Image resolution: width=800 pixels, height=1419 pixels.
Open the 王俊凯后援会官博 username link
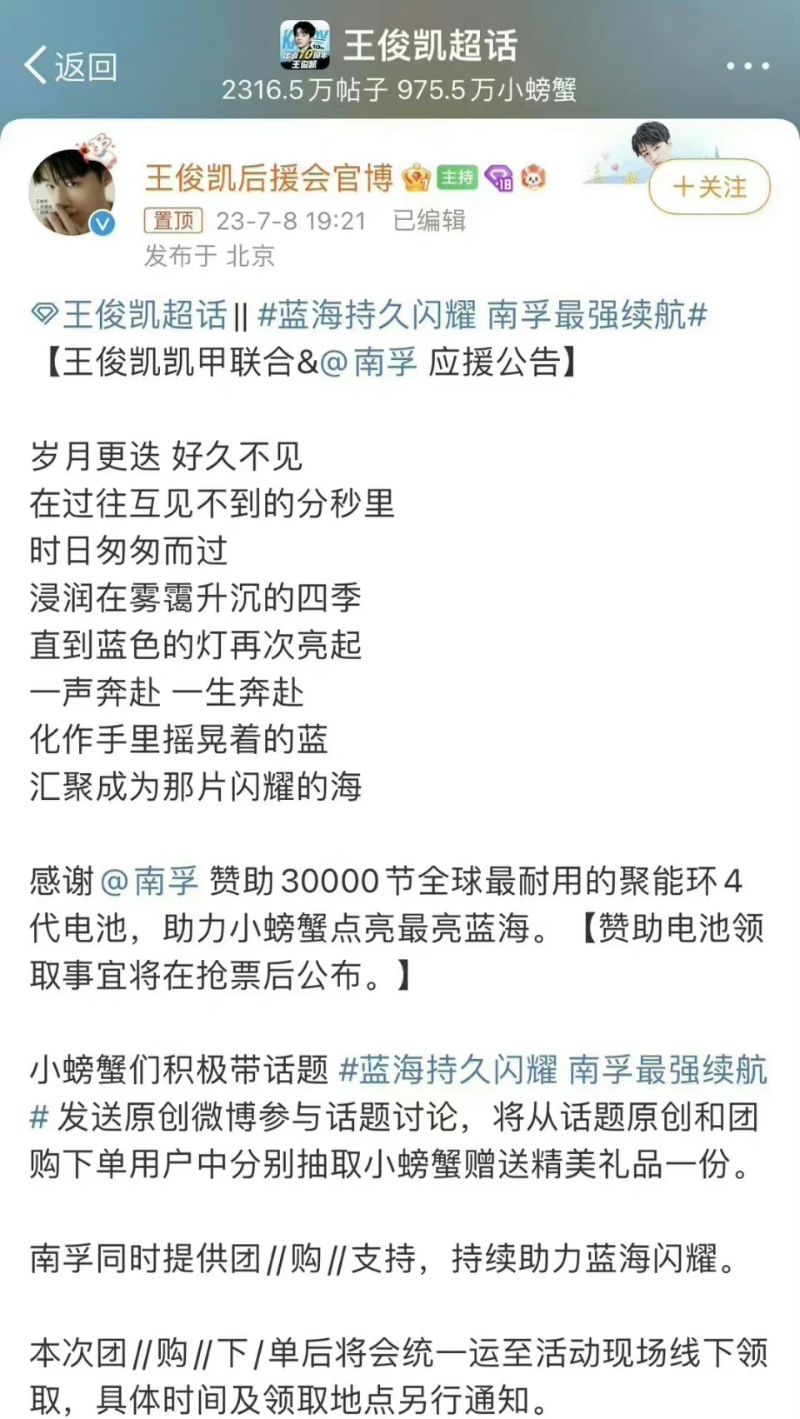[x=270, y=178]
